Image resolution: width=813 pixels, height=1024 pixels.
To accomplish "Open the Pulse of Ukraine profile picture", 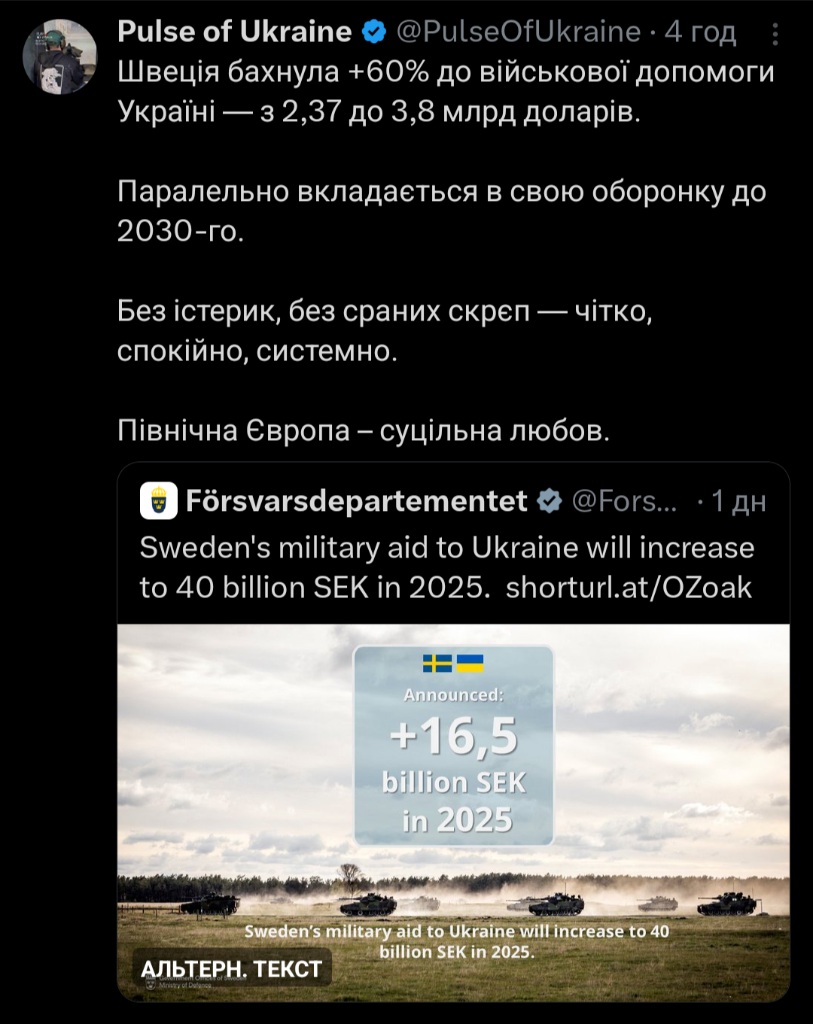I will [59, 57].
